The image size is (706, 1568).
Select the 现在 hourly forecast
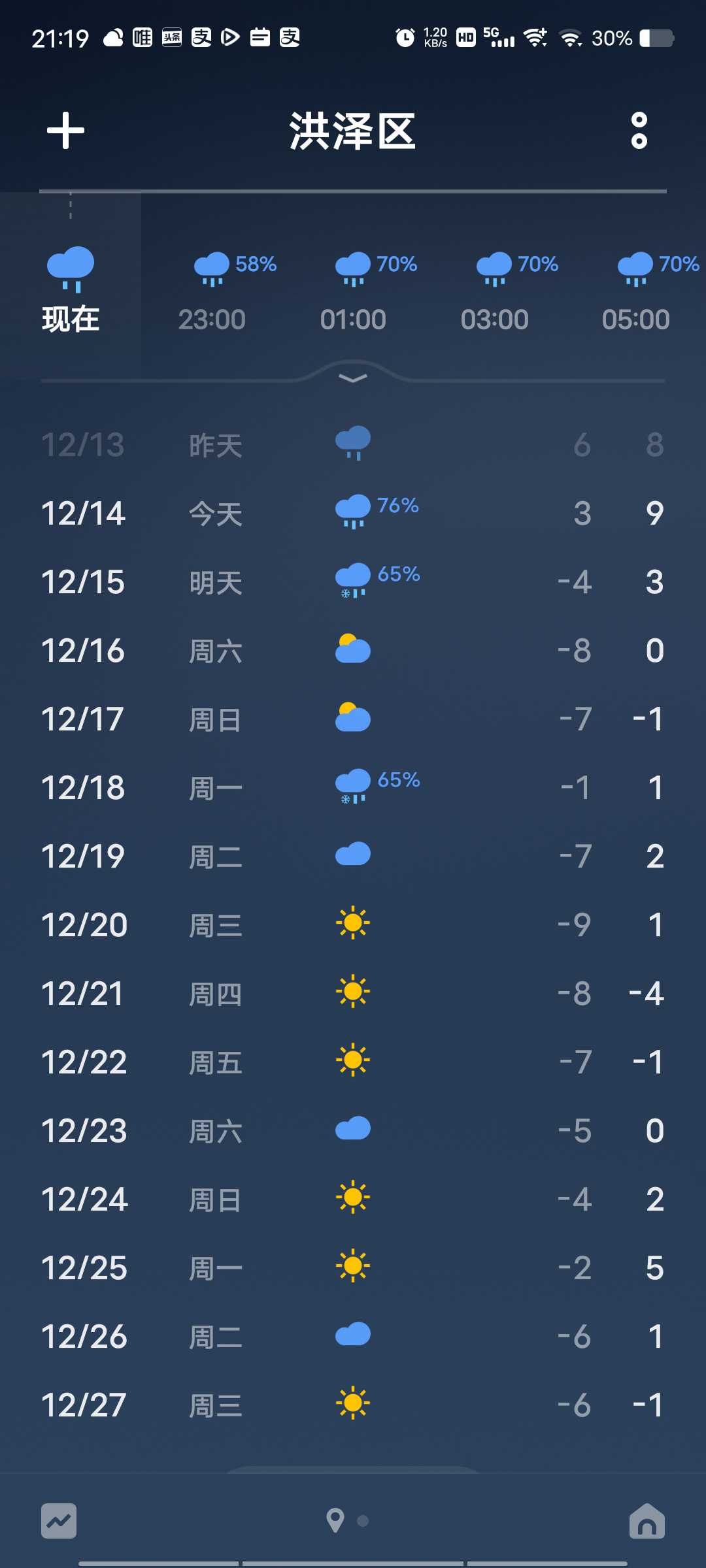(71, 291)
